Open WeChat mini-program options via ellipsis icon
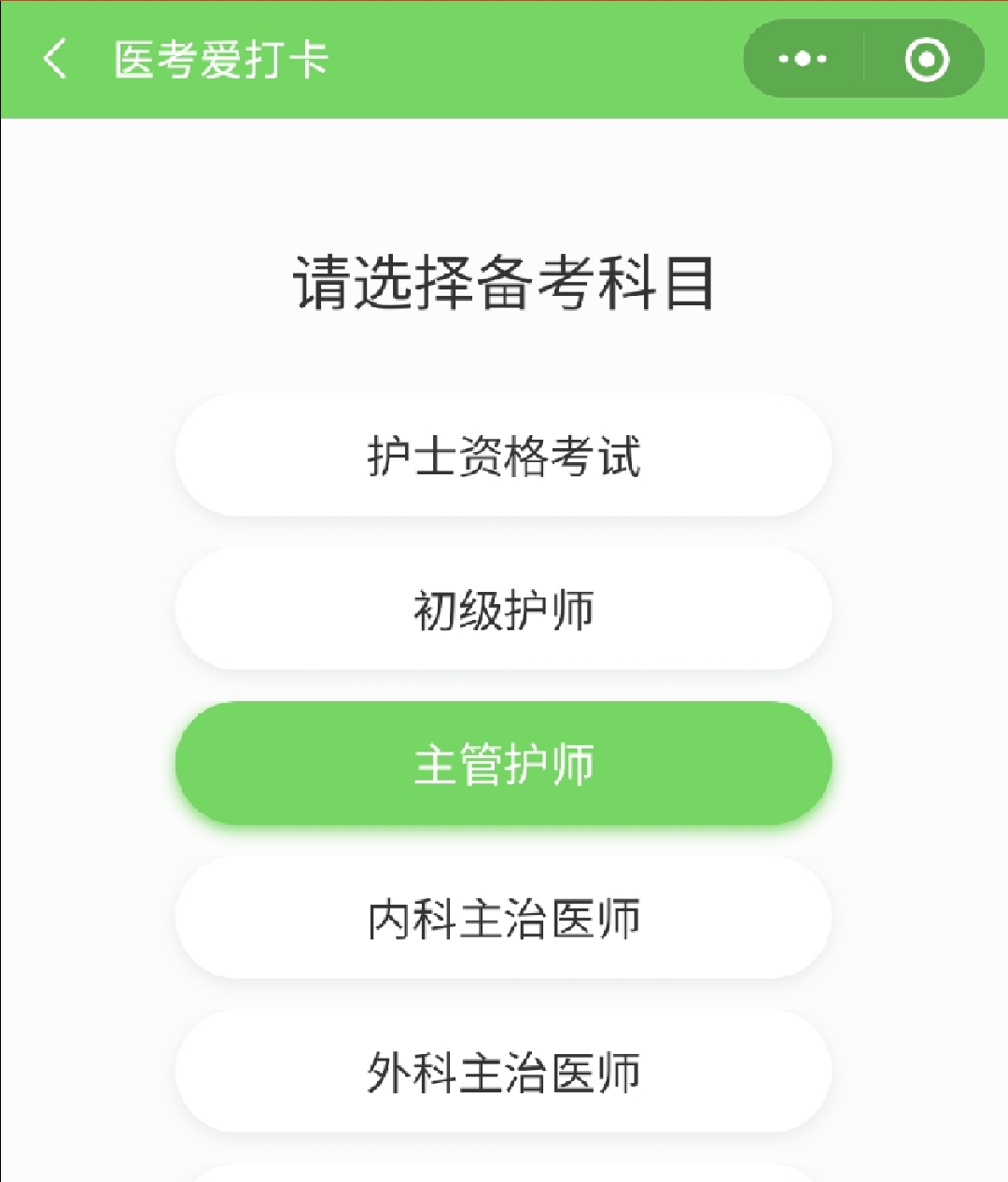This screenshot has height=1182, width=1008. coord(798,60)
